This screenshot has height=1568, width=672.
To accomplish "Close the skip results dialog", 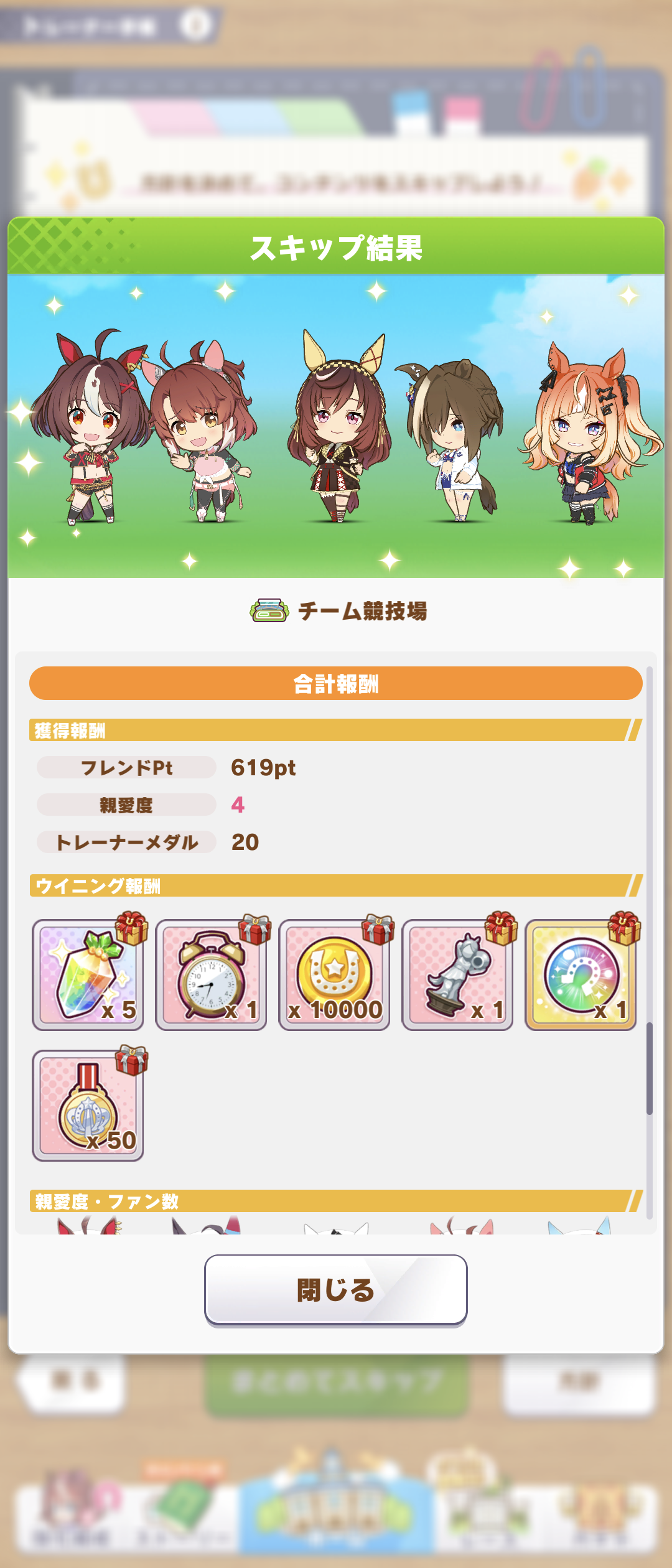I will pos(335,1289).
